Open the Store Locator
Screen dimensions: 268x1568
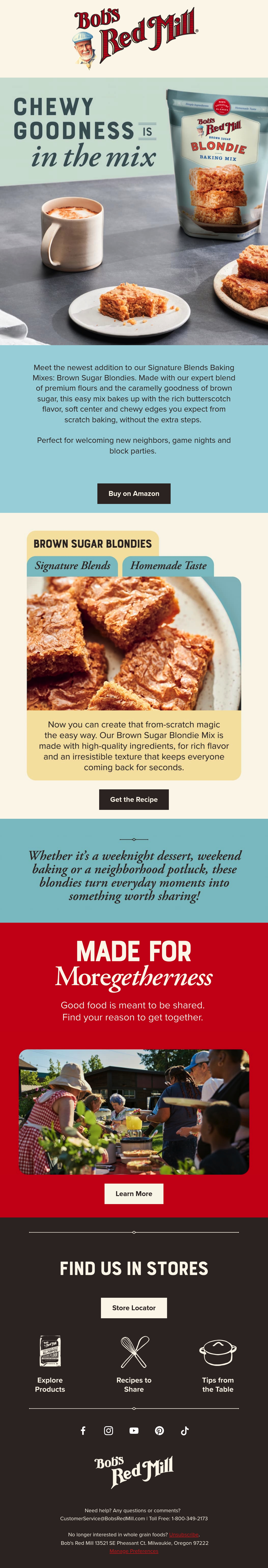[x=134, y=1308]
